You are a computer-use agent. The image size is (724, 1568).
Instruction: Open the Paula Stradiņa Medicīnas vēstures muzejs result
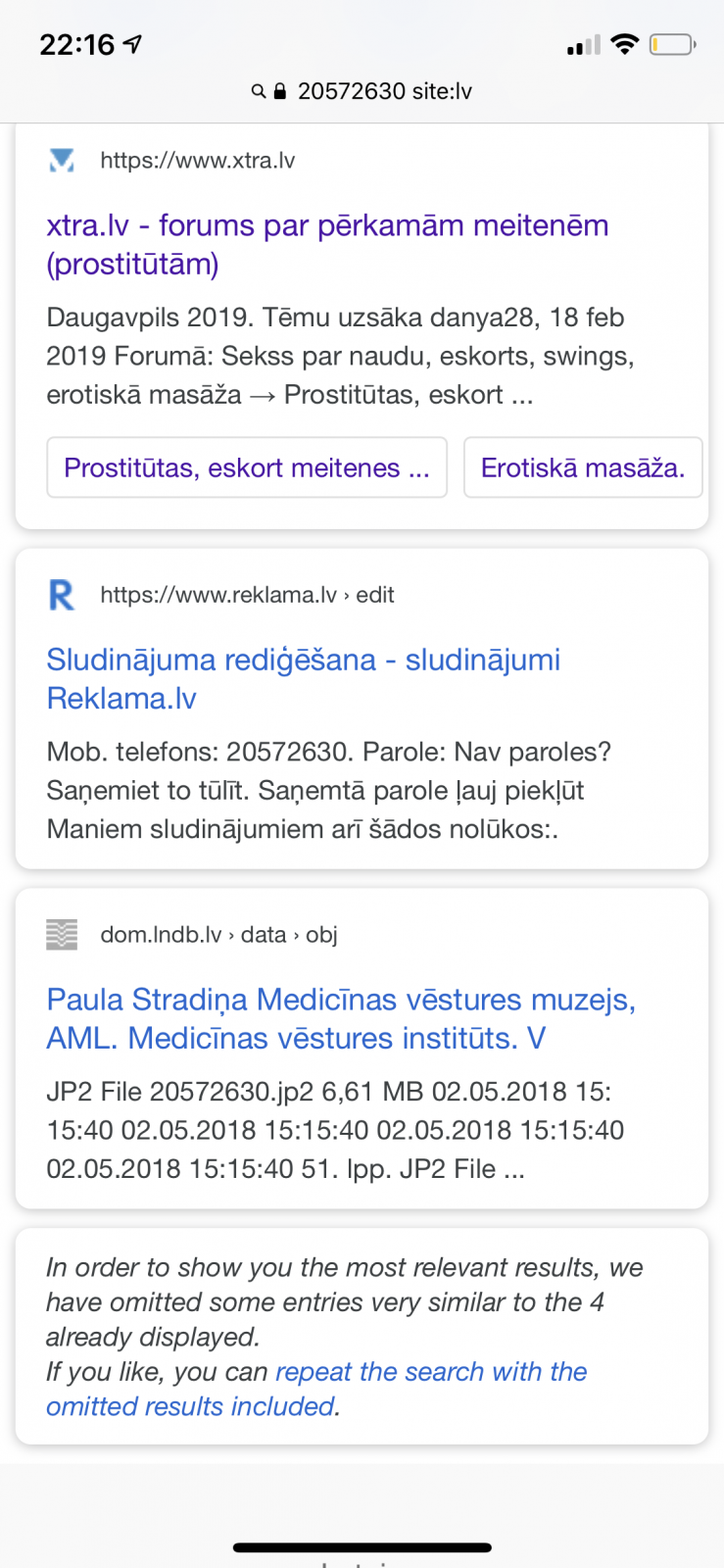click(341, 1018)
